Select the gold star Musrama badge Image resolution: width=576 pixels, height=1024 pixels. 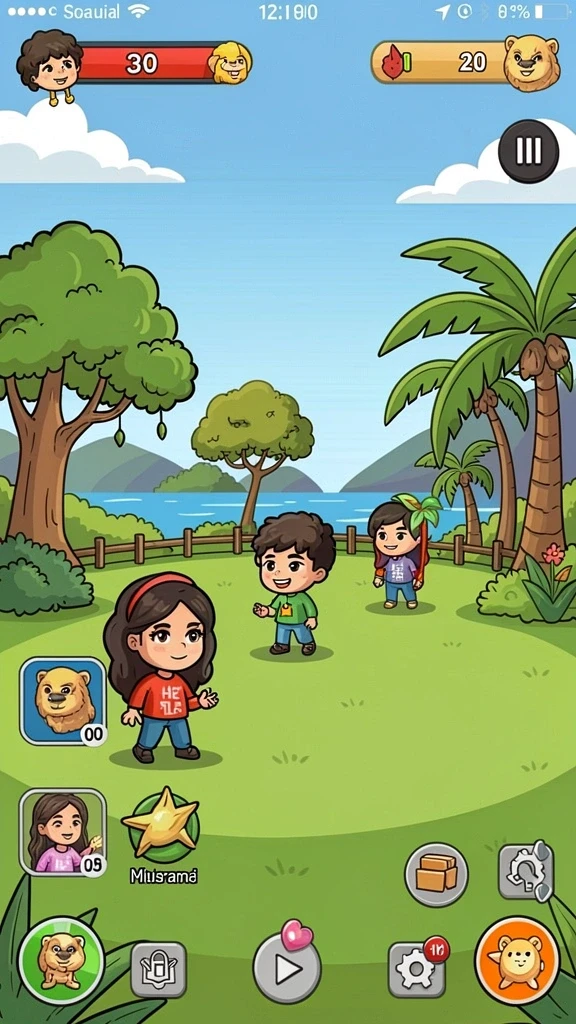[x=161, y=825]
